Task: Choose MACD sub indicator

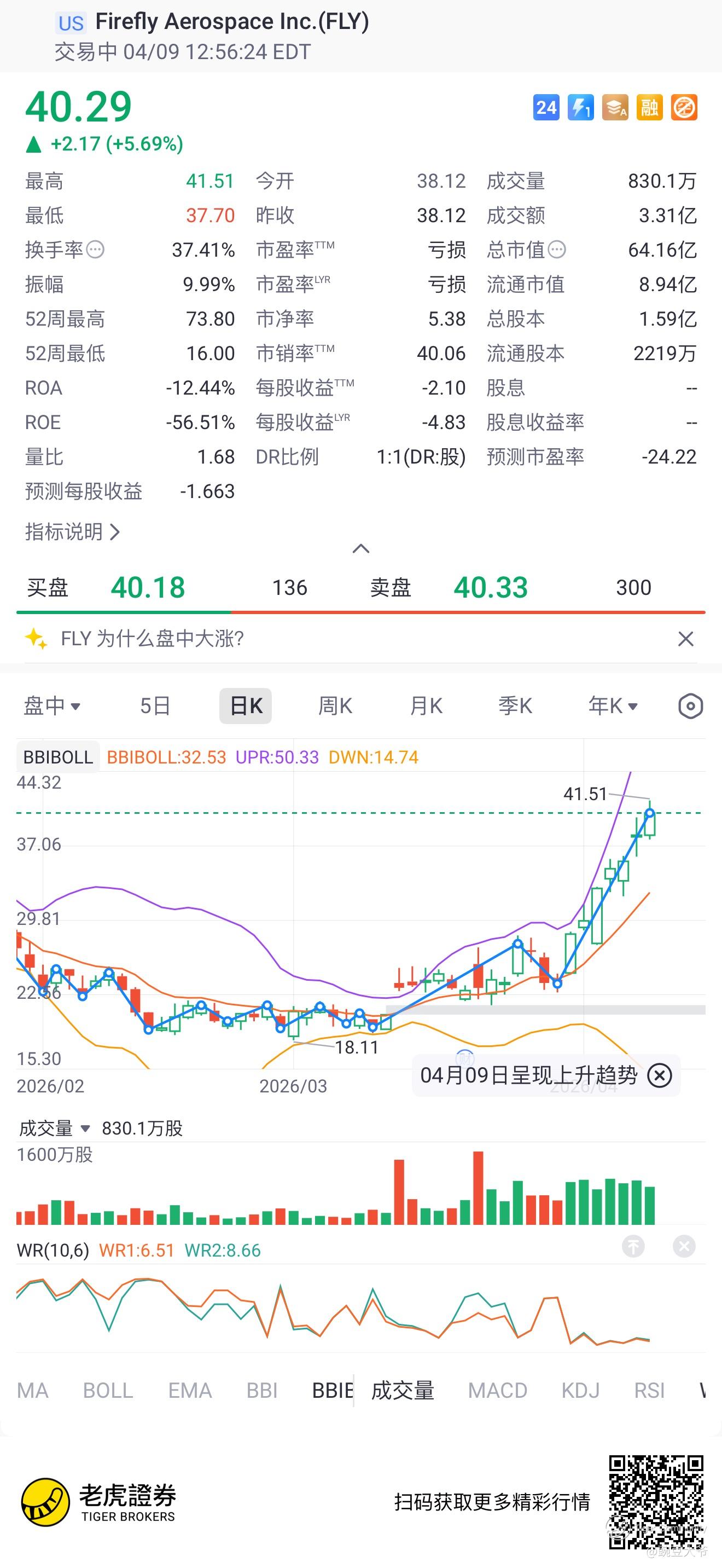Action: click(497, 1390)
